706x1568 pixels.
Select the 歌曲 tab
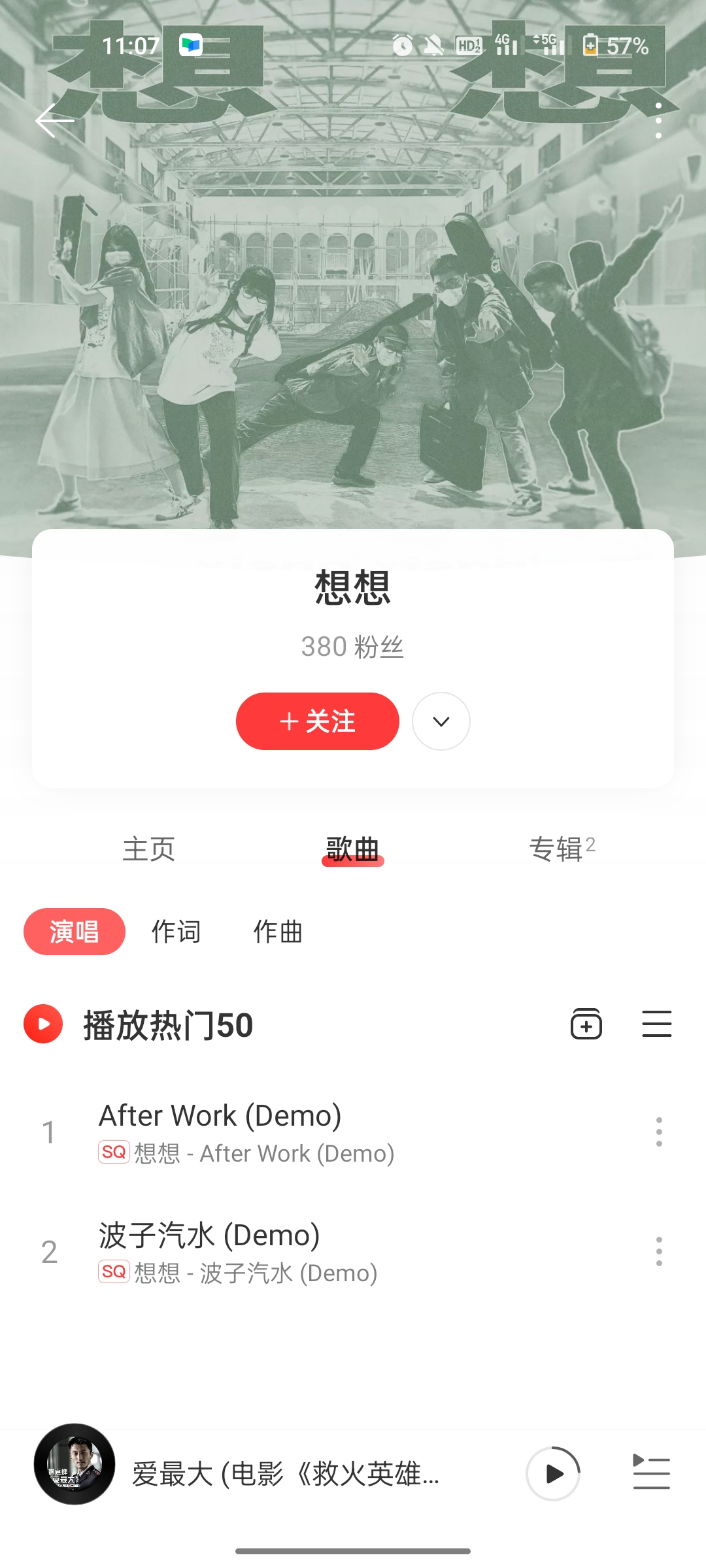(353, 849)
